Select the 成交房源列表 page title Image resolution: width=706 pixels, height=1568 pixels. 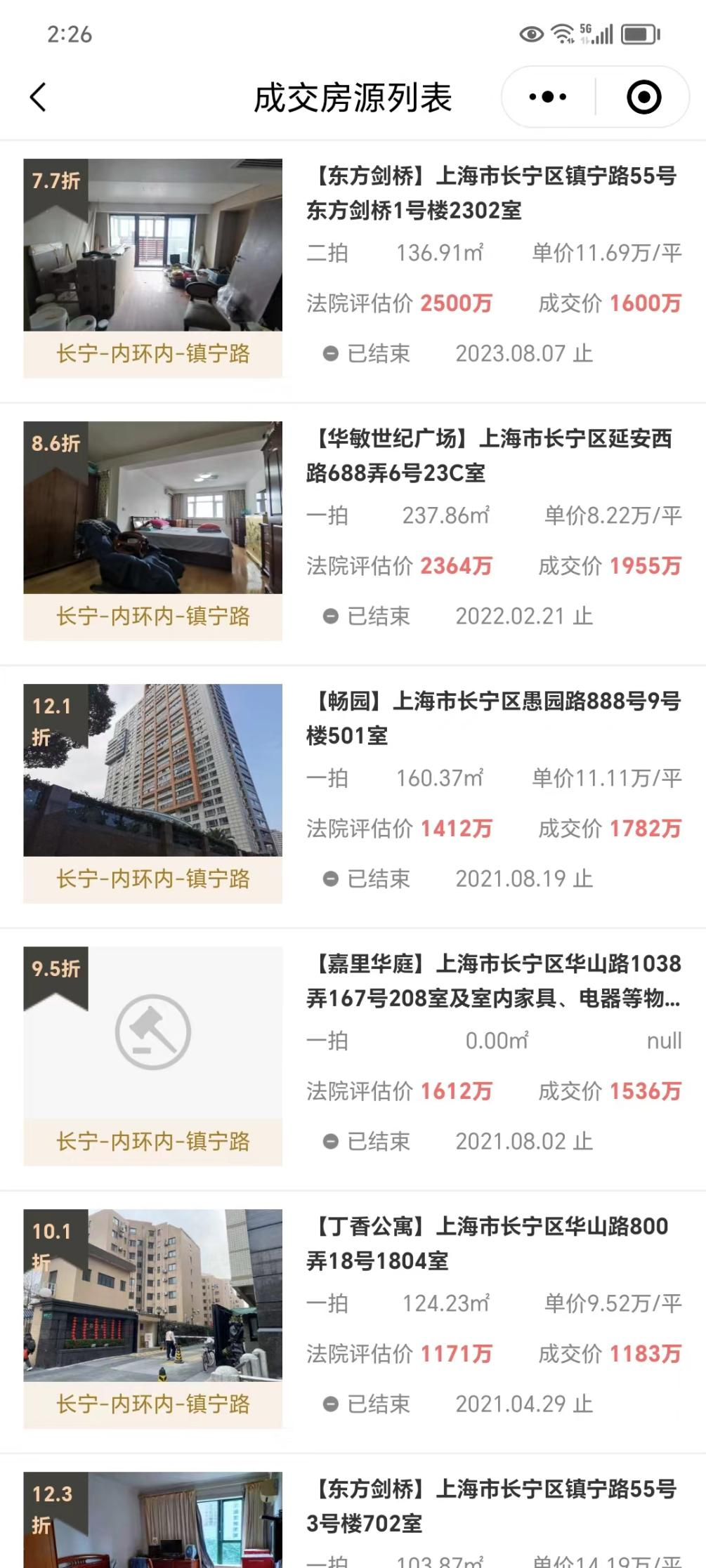pyautogui.click(x=353, y=97)
